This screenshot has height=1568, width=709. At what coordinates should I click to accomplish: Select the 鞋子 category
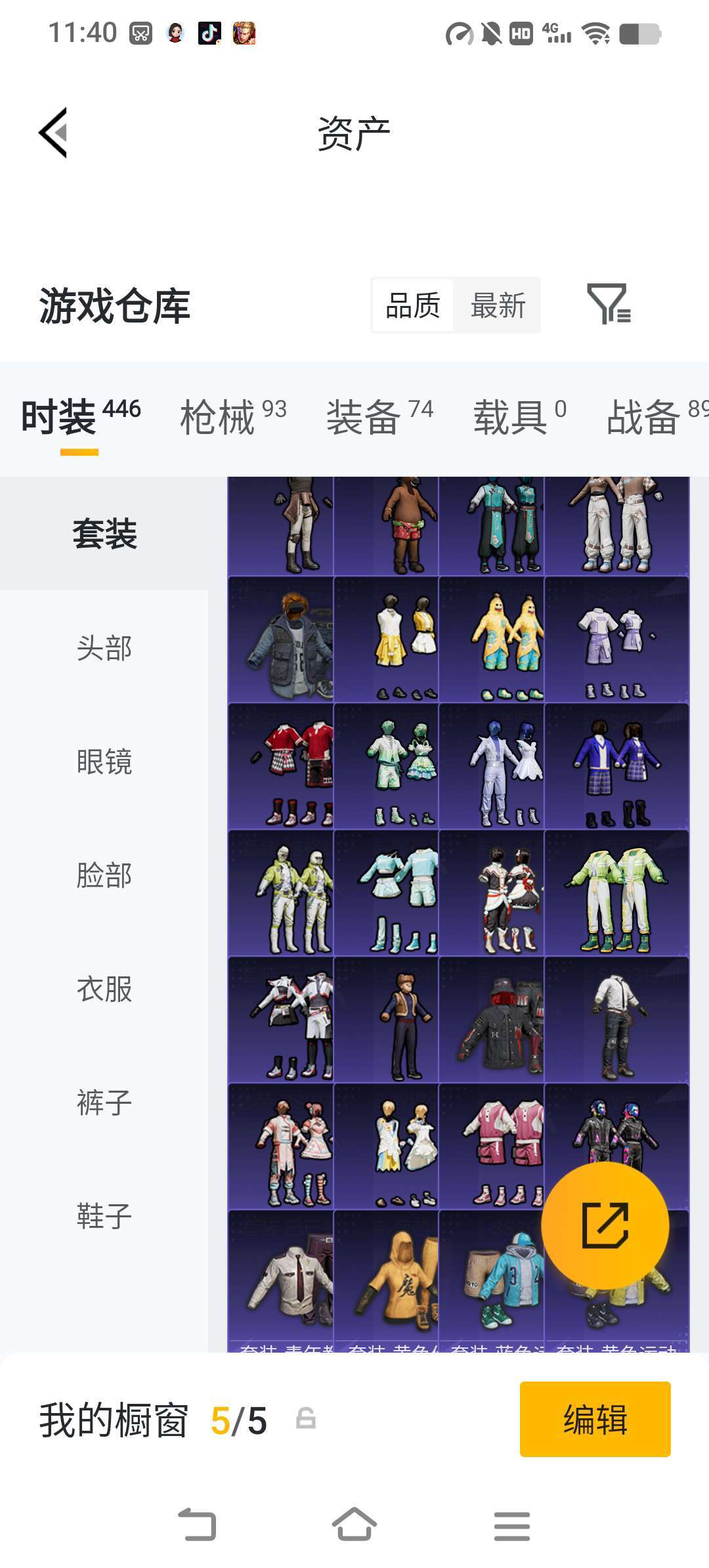tap(104, 1216)
